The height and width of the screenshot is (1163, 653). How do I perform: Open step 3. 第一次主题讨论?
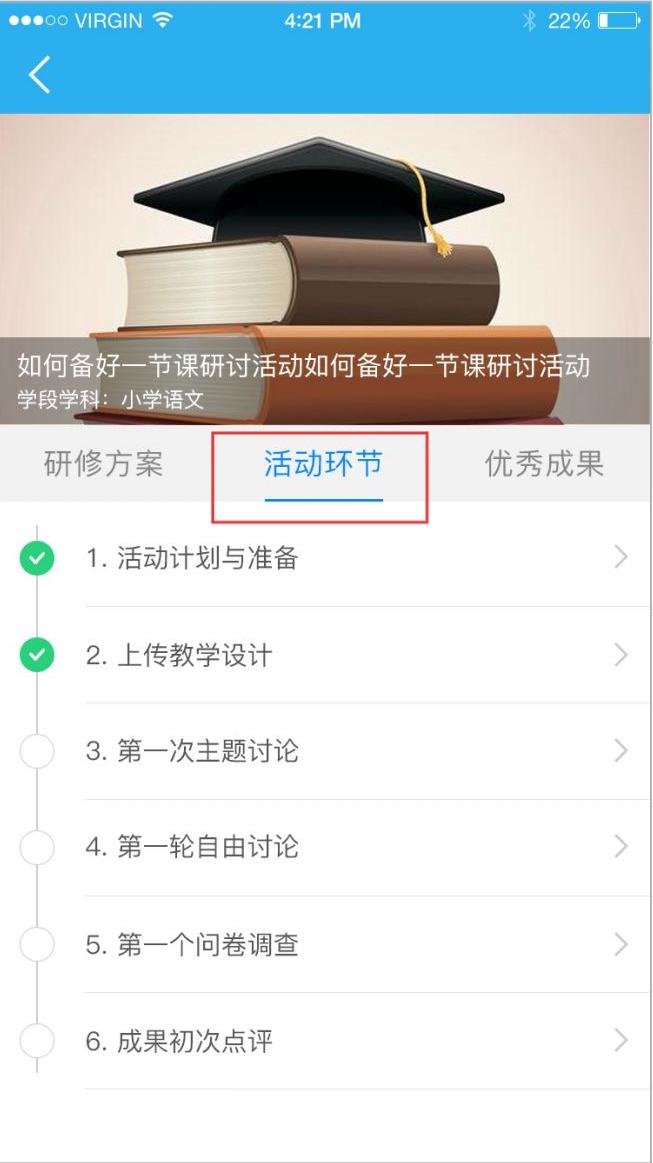click(x=326, y=751)
